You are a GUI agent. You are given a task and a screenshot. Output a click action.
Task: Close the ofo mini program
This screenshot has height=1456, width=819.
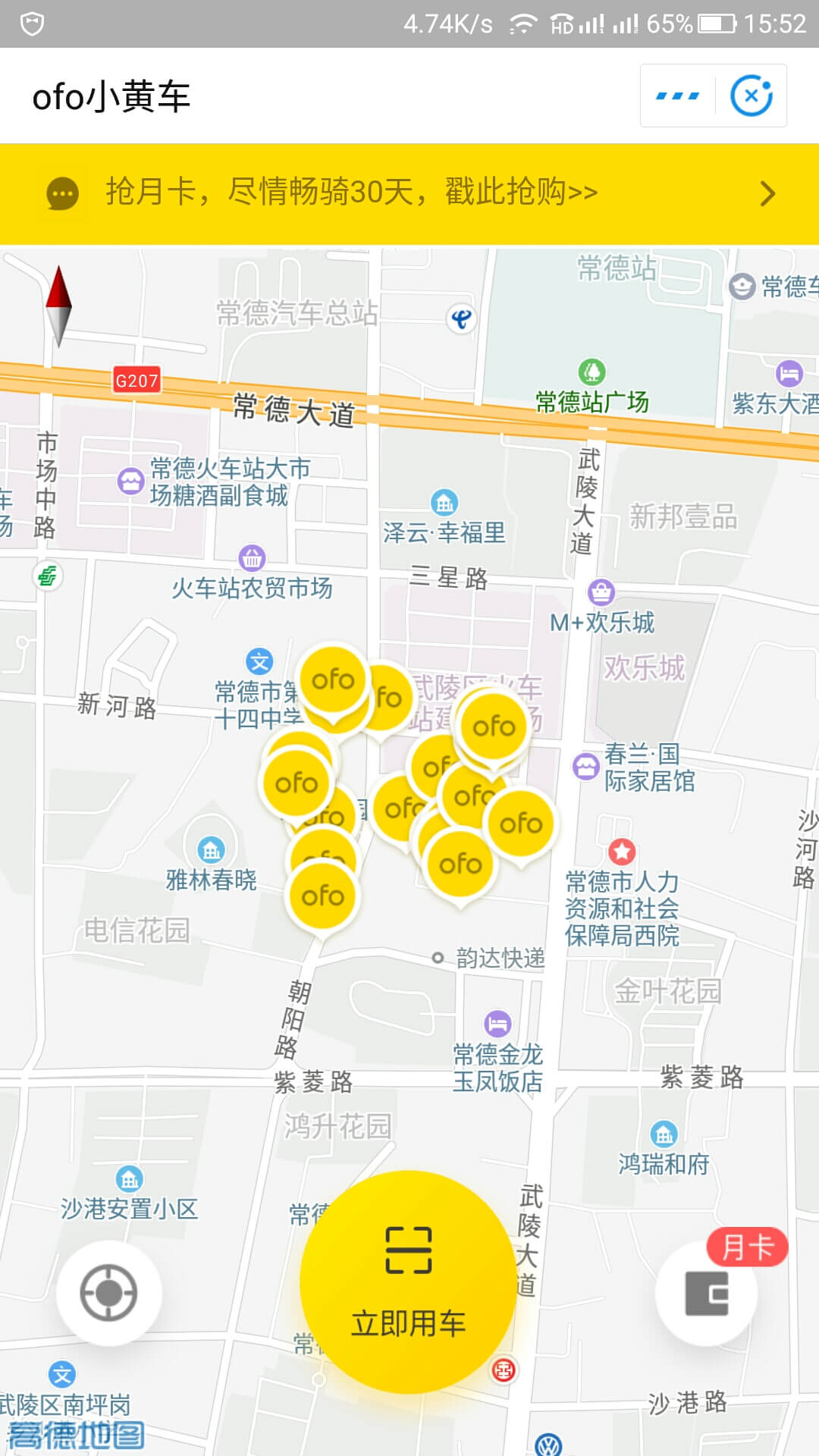point(751,96)
